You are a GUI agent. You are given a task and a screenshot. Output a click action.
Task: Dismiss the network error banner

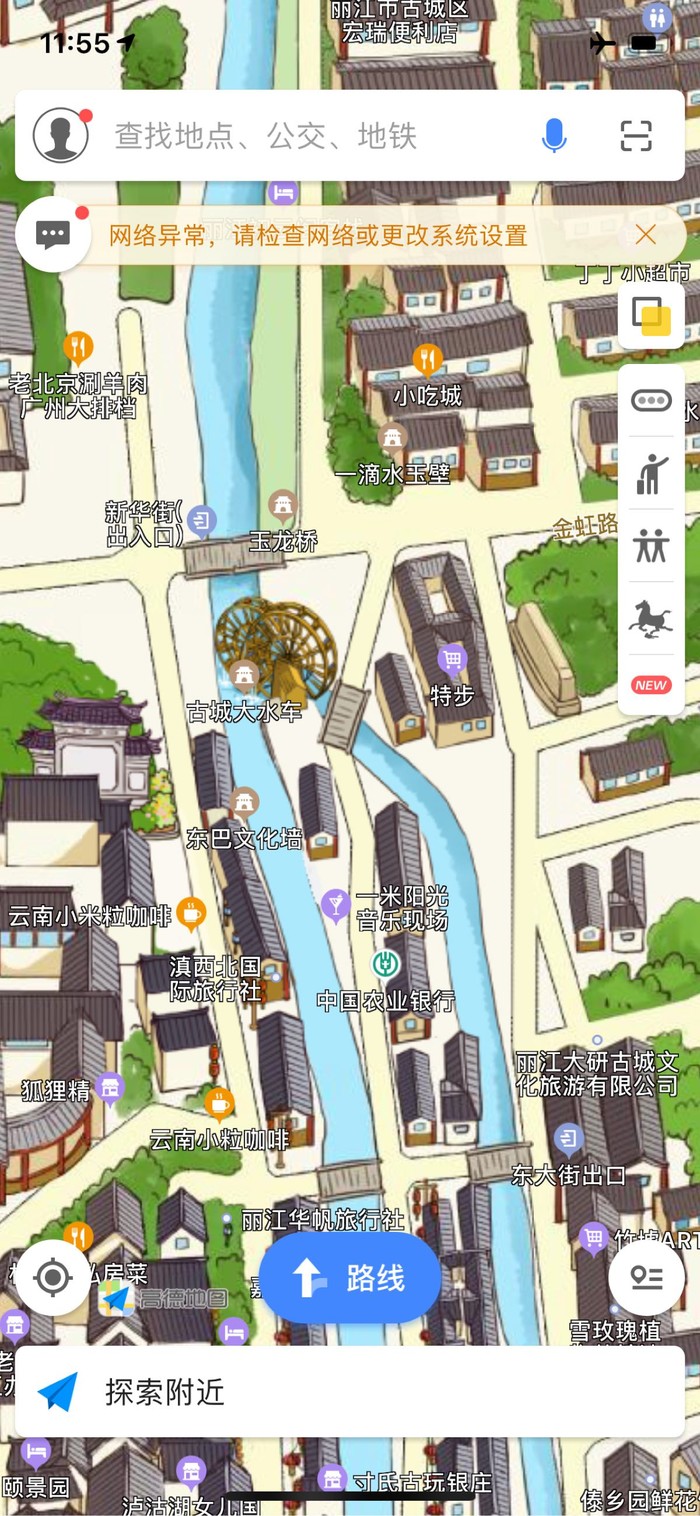coord(646,235)
